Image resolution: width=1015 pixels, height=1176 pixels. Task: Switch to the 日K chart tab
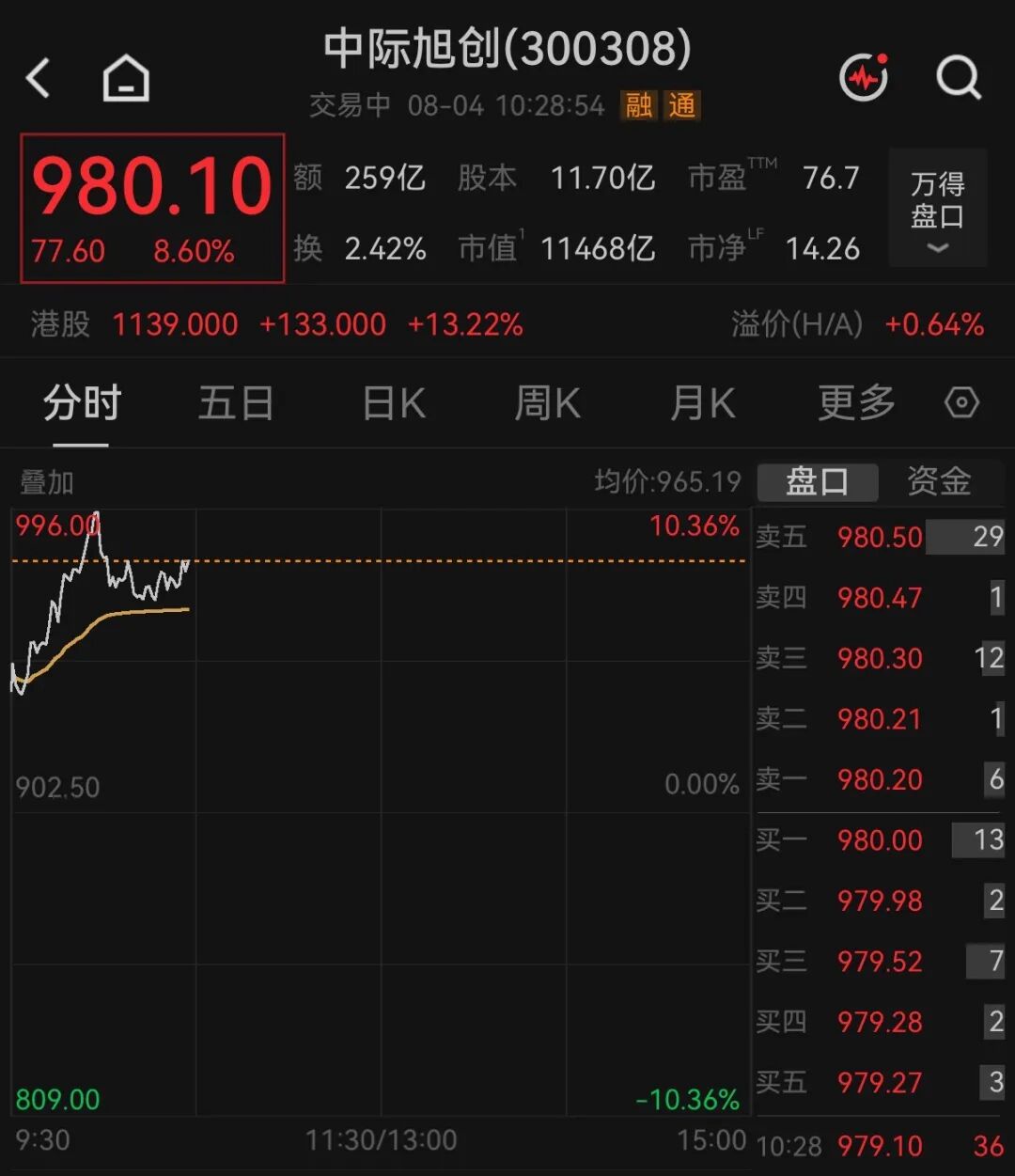coord(394,403)
